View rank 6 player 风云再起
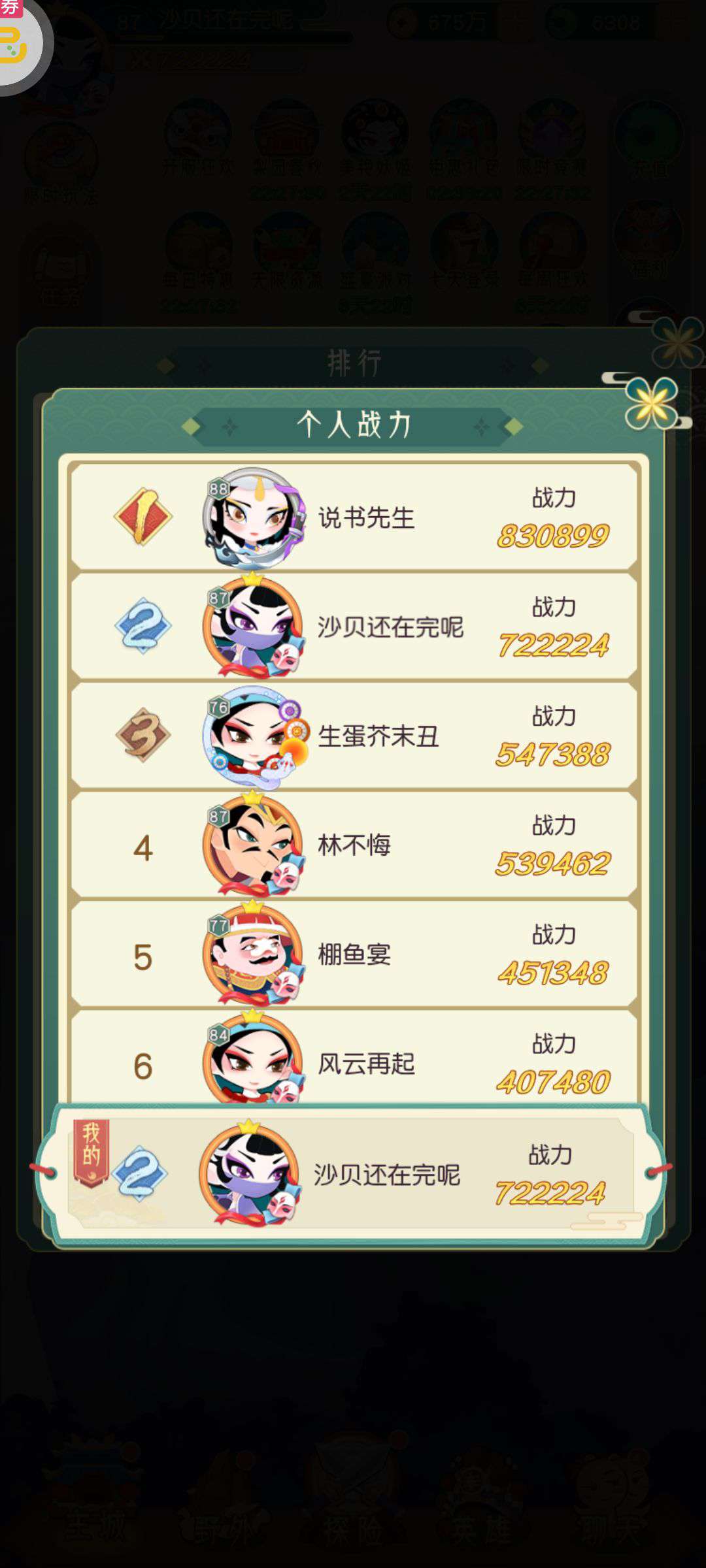Image resolution: width=706 pixels, height=1568 pixels. pos(354,1057)
